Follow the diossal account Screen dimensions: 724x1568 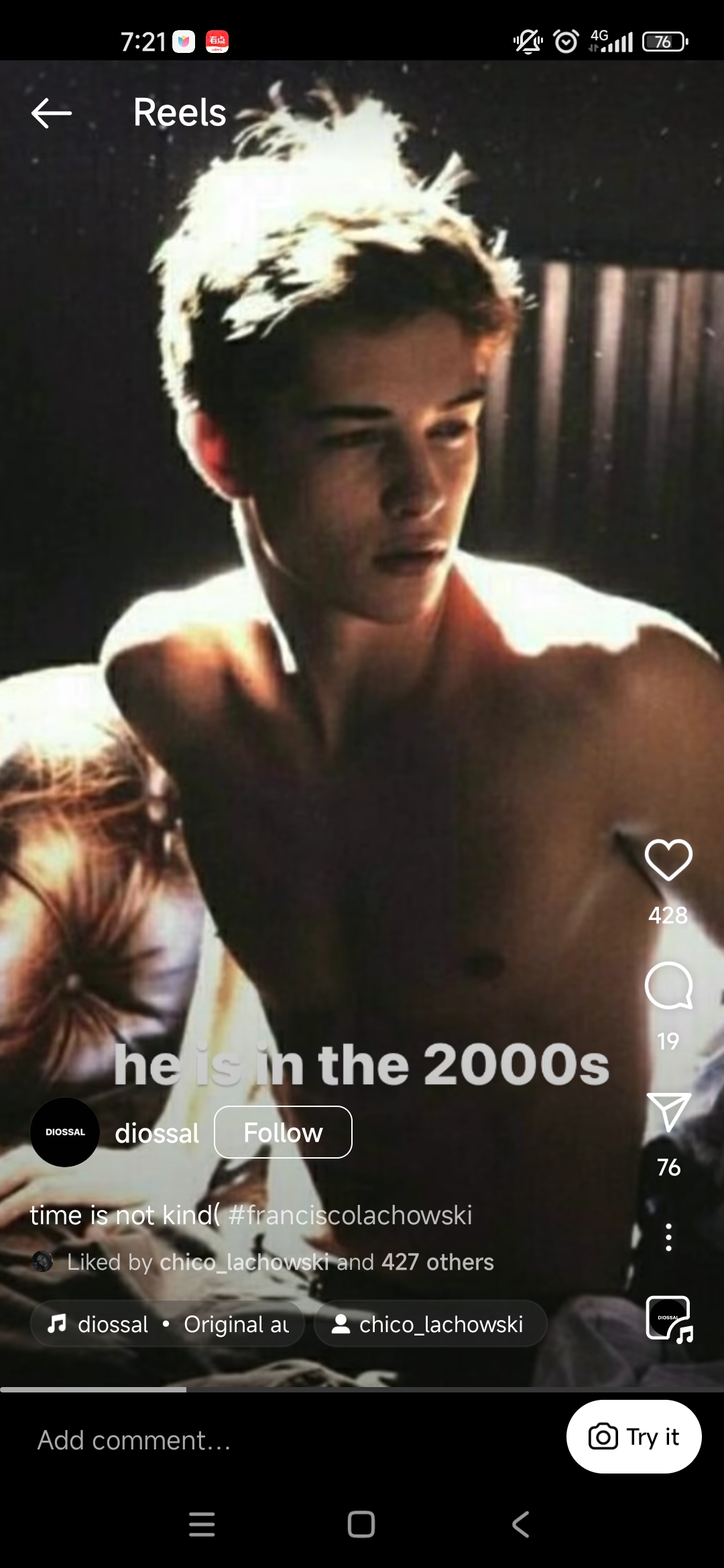click(283, 1132)
